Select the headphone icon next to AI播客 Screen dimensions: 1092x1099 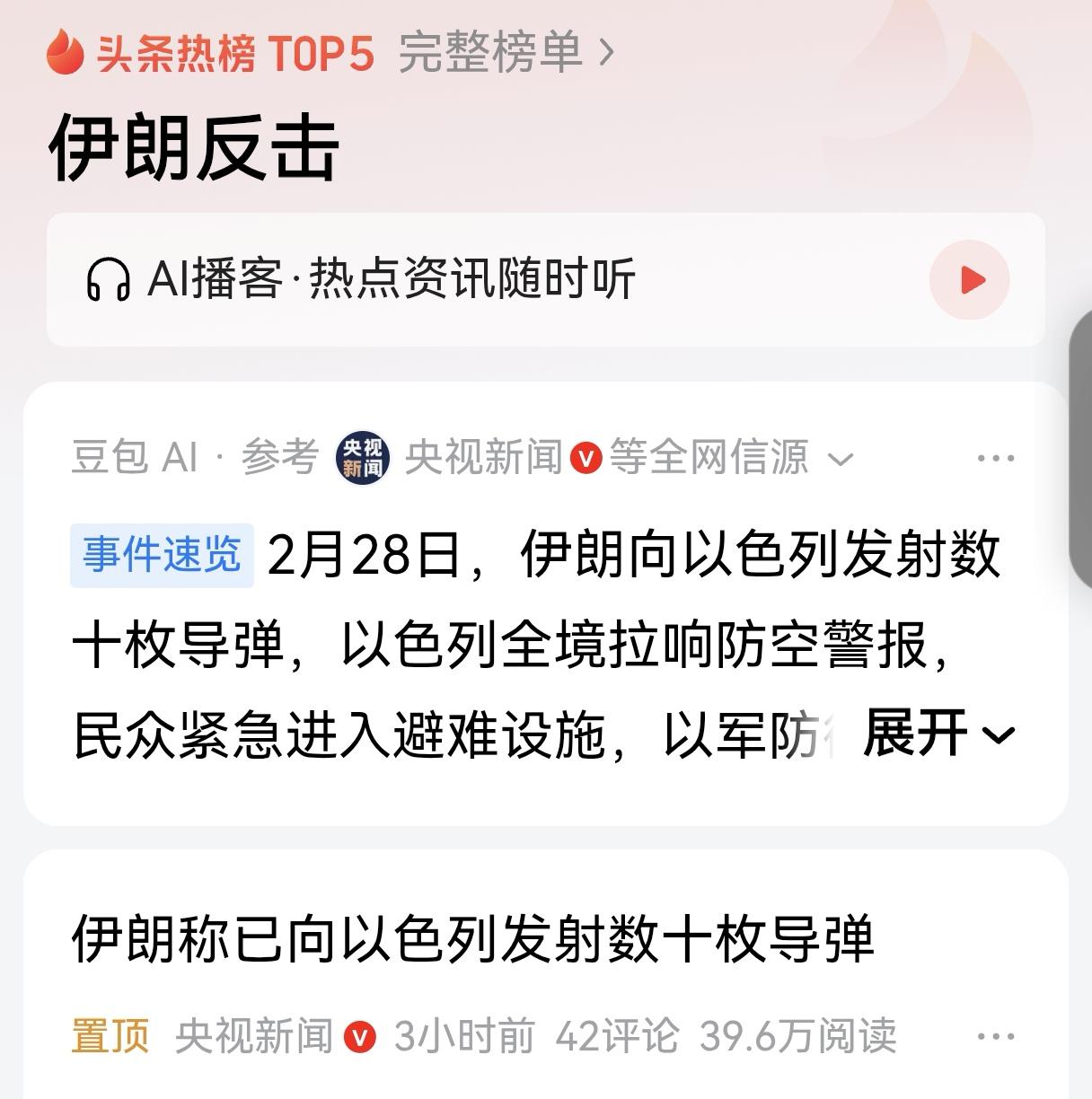click(x=110, y=280)
